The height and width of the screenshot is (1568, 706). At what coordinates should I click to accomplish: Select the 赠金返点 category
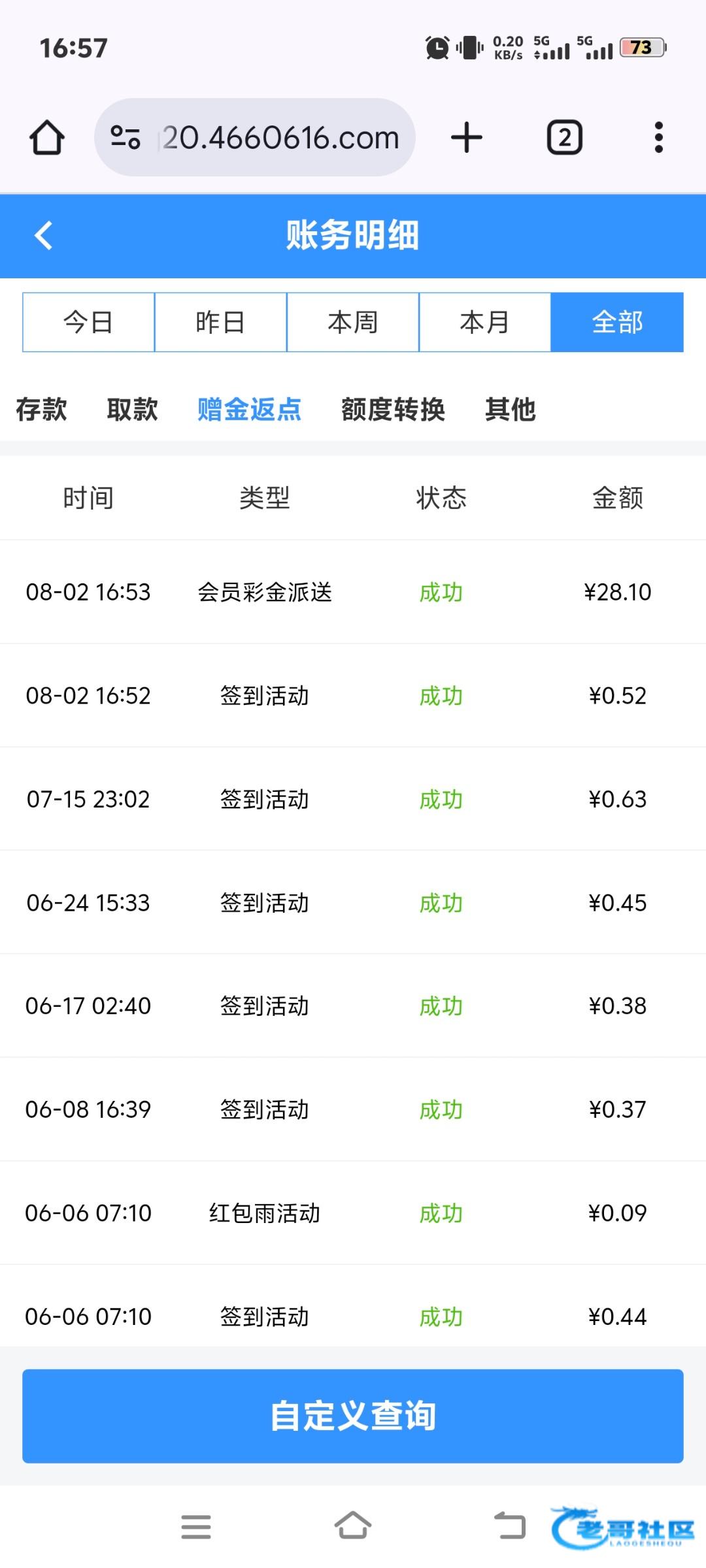pyautogui.click(x=250, y=410)
